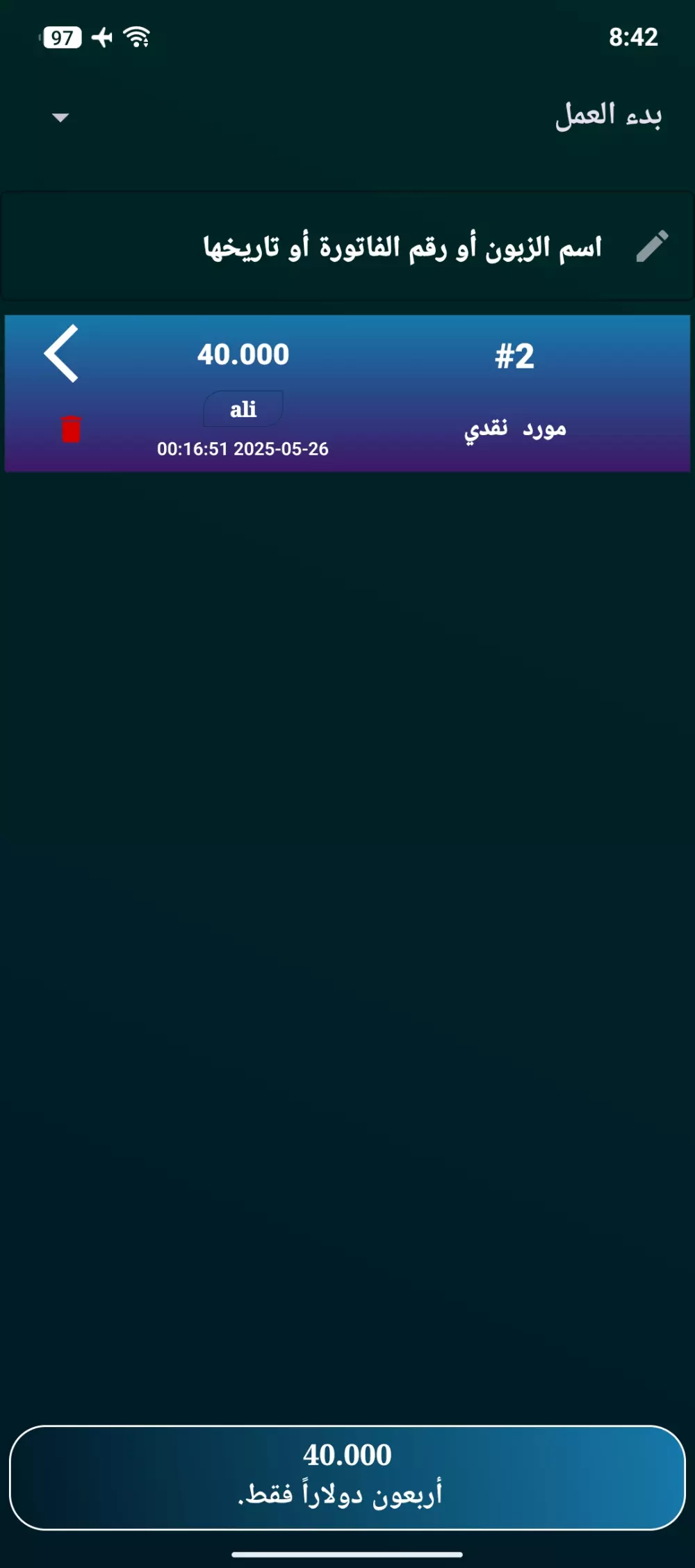Select the ali customer chip

243,409
